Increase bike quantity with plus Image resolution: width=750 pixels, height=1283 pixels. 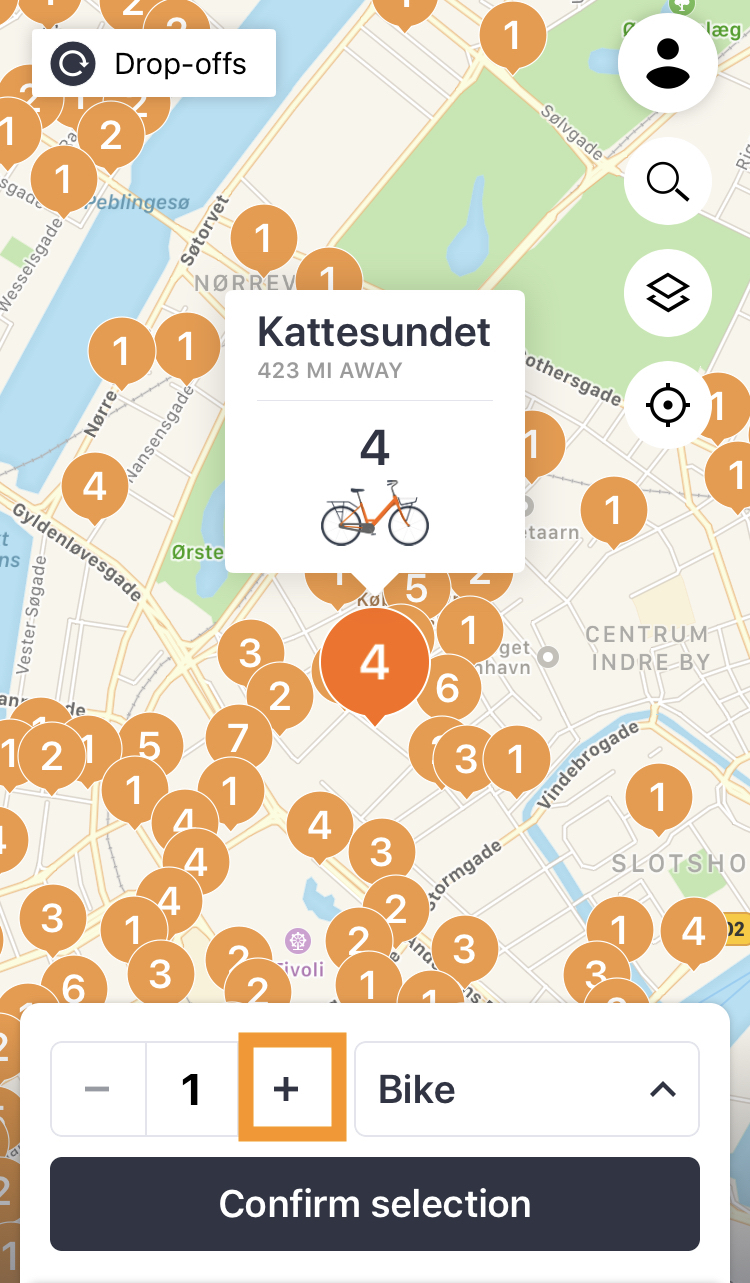(287, 1089)
